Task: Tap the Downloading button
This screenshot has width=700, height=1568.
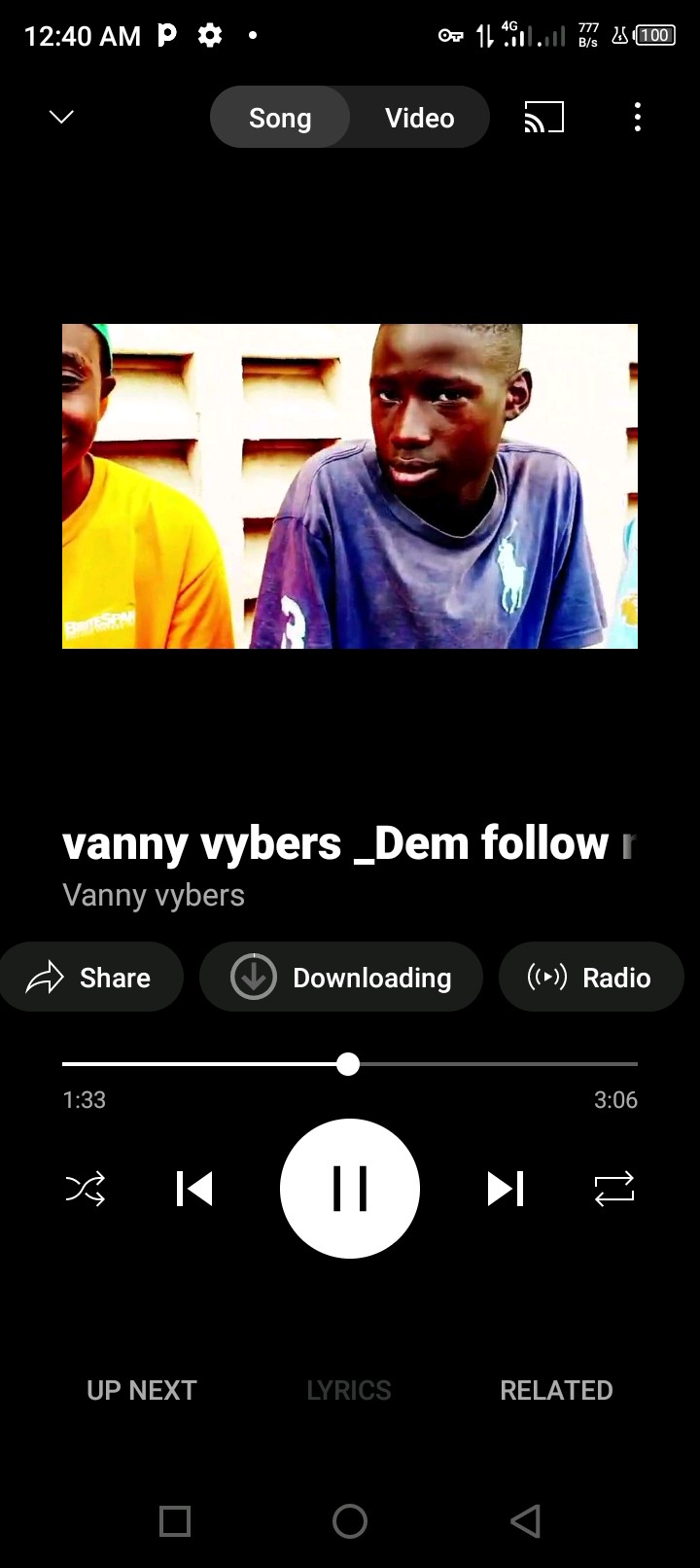Action: (341, 978)
